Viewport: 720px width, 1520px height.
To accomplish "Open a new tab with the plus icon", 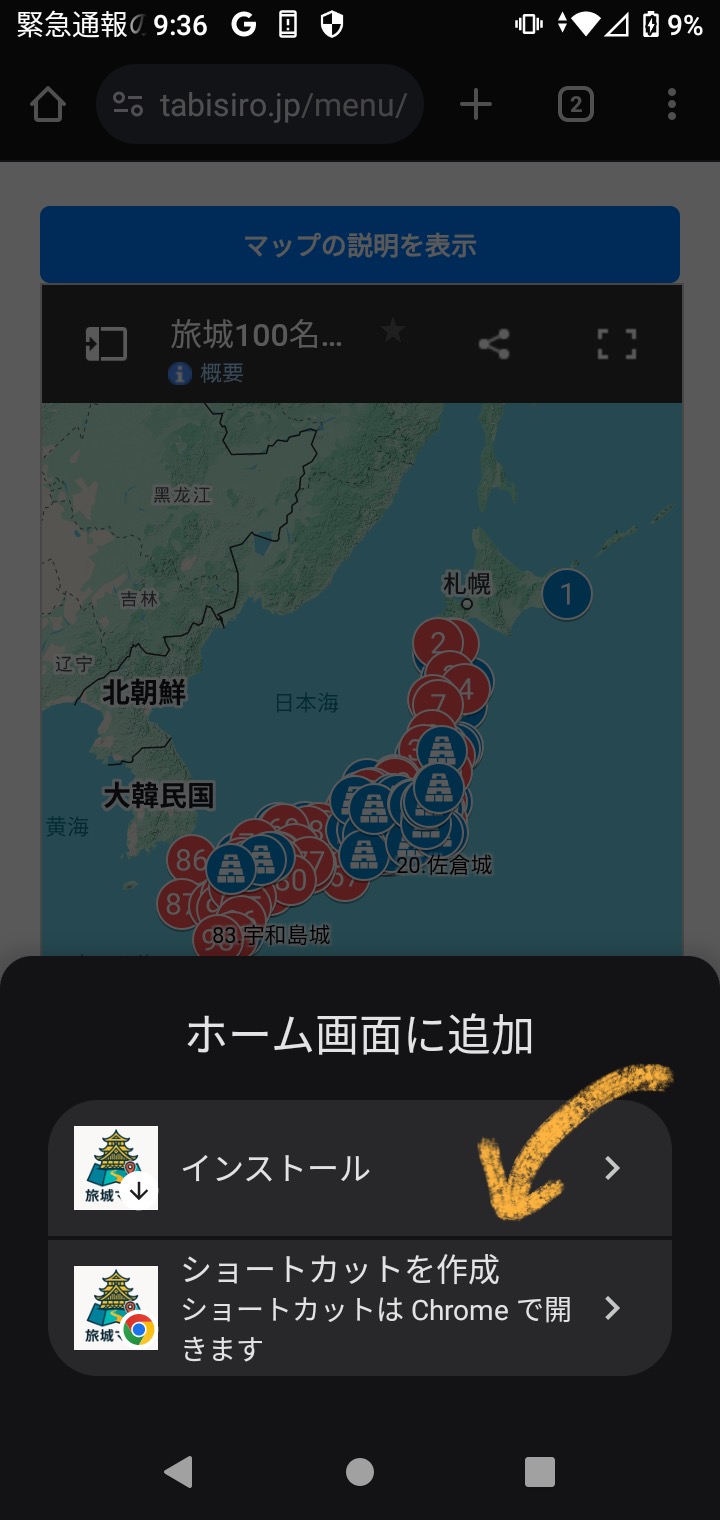I will coord(476,105).
